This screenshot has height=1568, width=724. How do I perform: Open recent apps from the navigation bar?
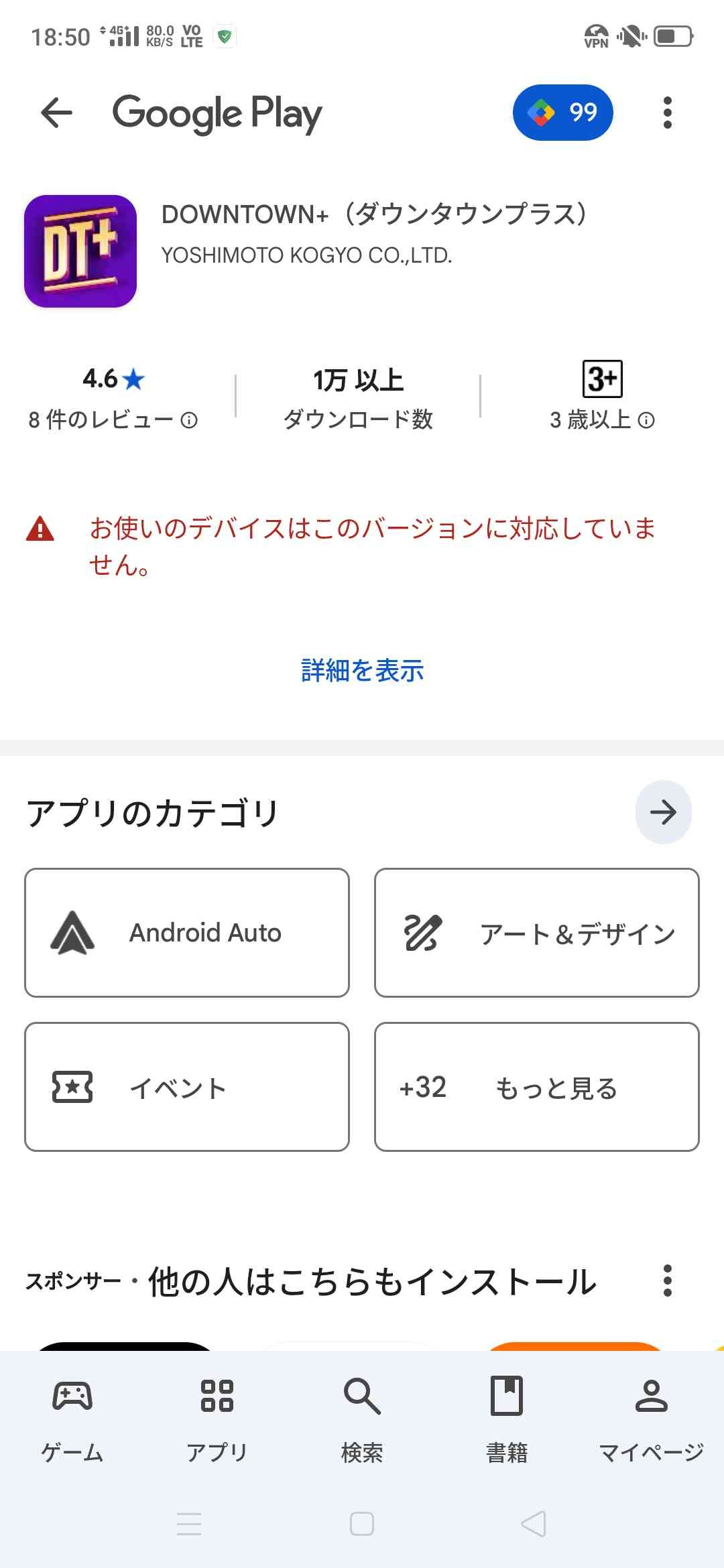tap(189, 1524)
